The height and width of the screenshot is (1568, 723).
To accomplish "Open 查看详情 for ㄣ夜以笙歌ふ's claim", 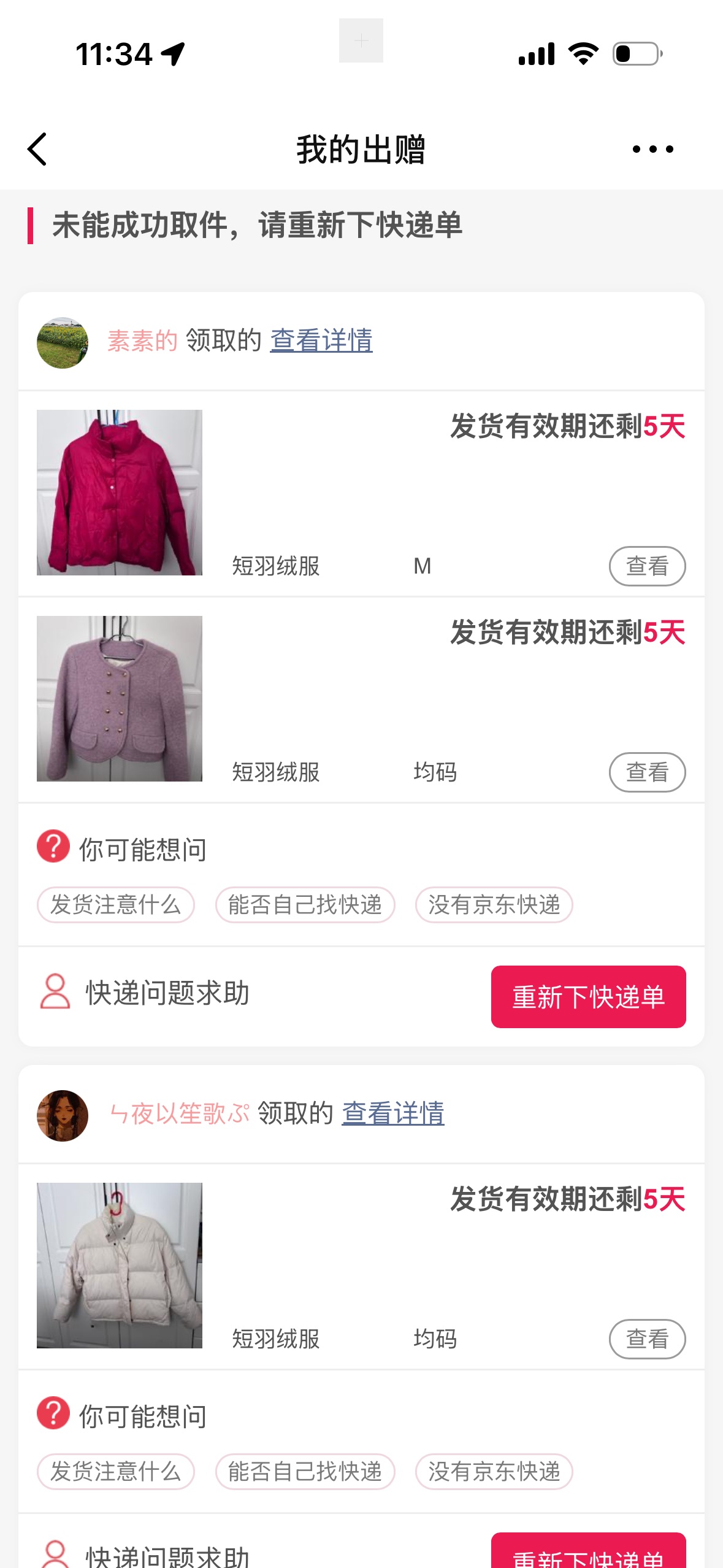I will [392, 1113].
